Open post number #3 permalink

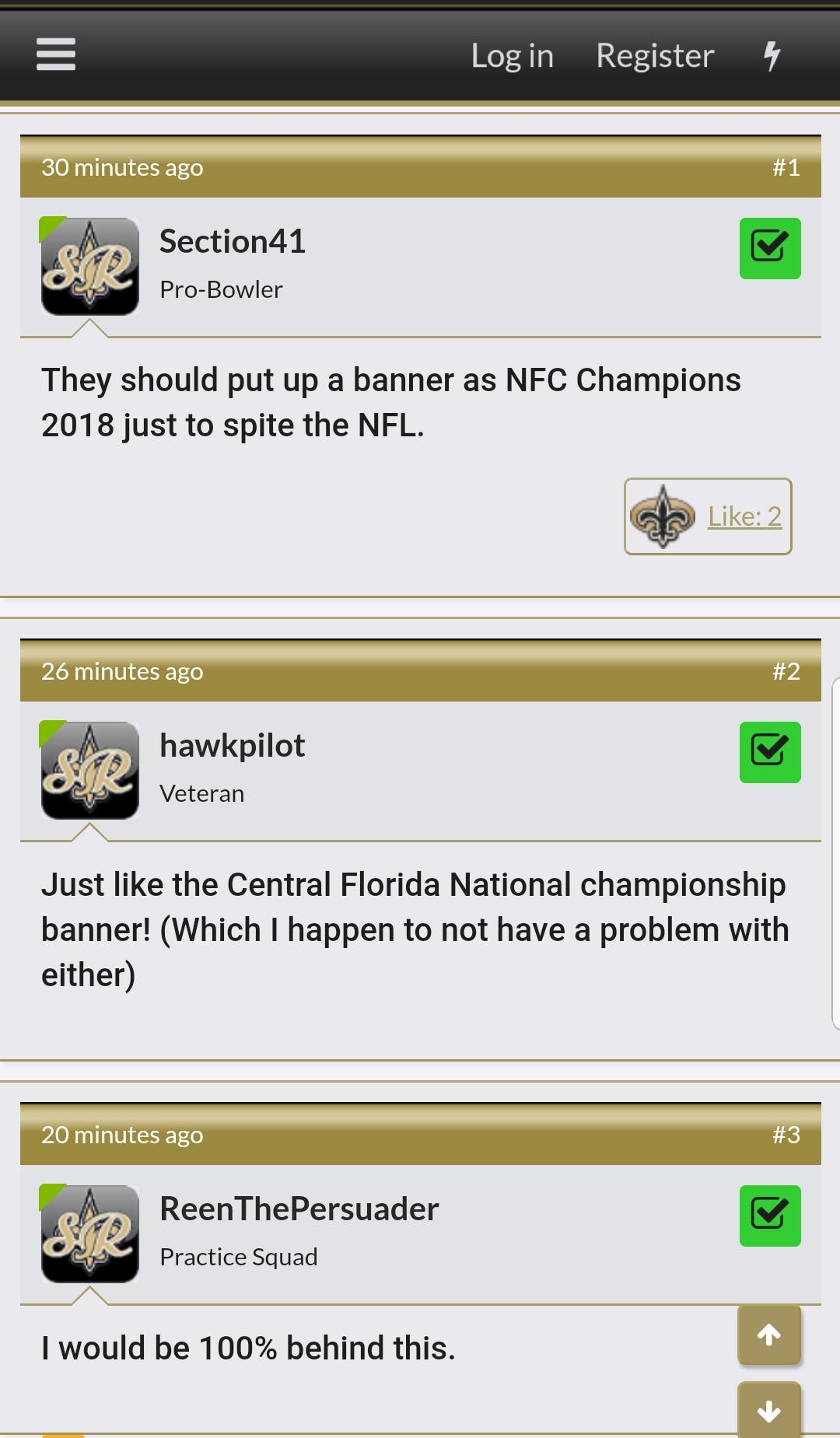coord(786,1135)
